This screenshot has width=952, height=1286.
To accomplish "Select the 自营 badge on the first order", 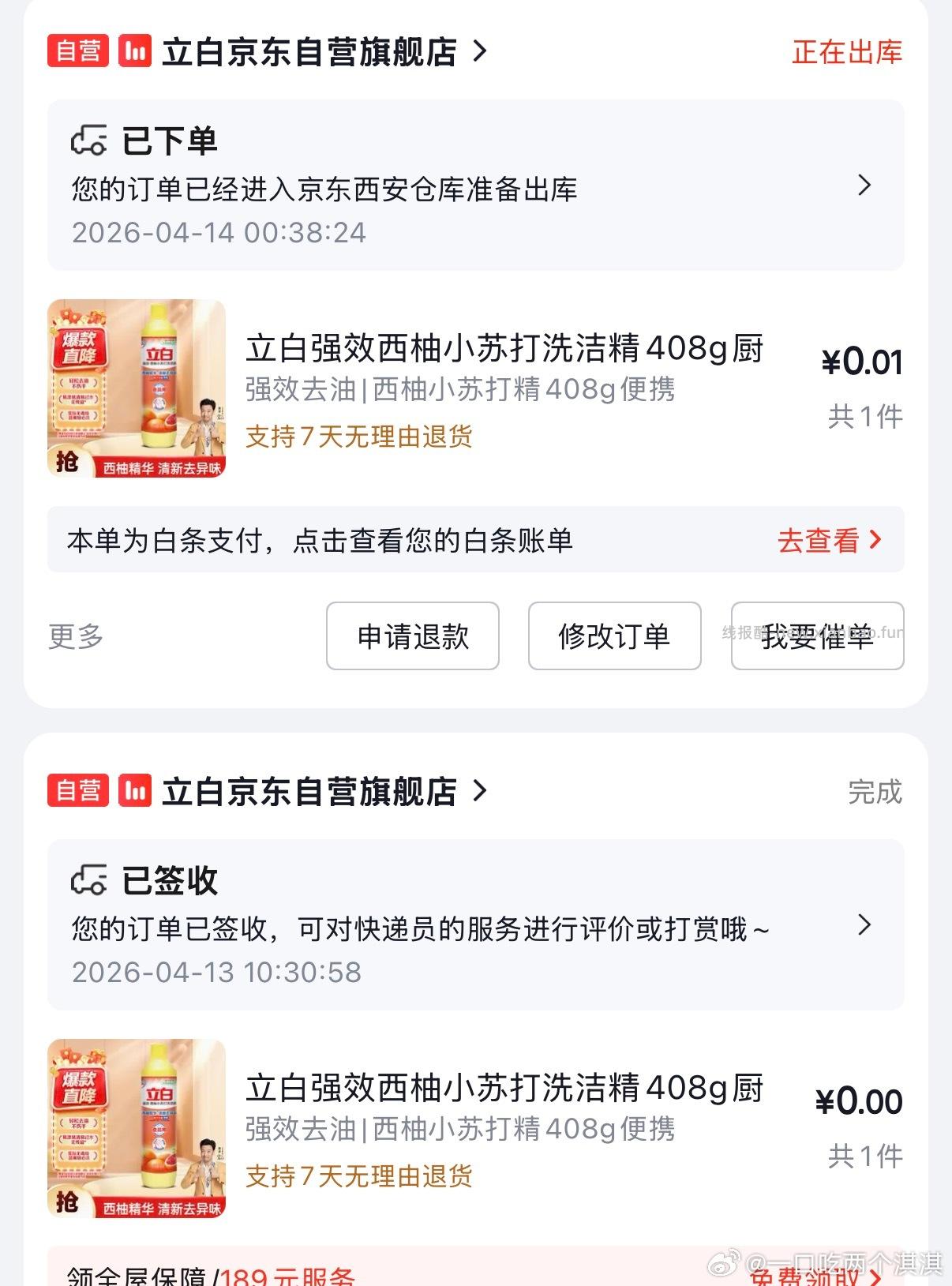I will click(x=77, y=50).
